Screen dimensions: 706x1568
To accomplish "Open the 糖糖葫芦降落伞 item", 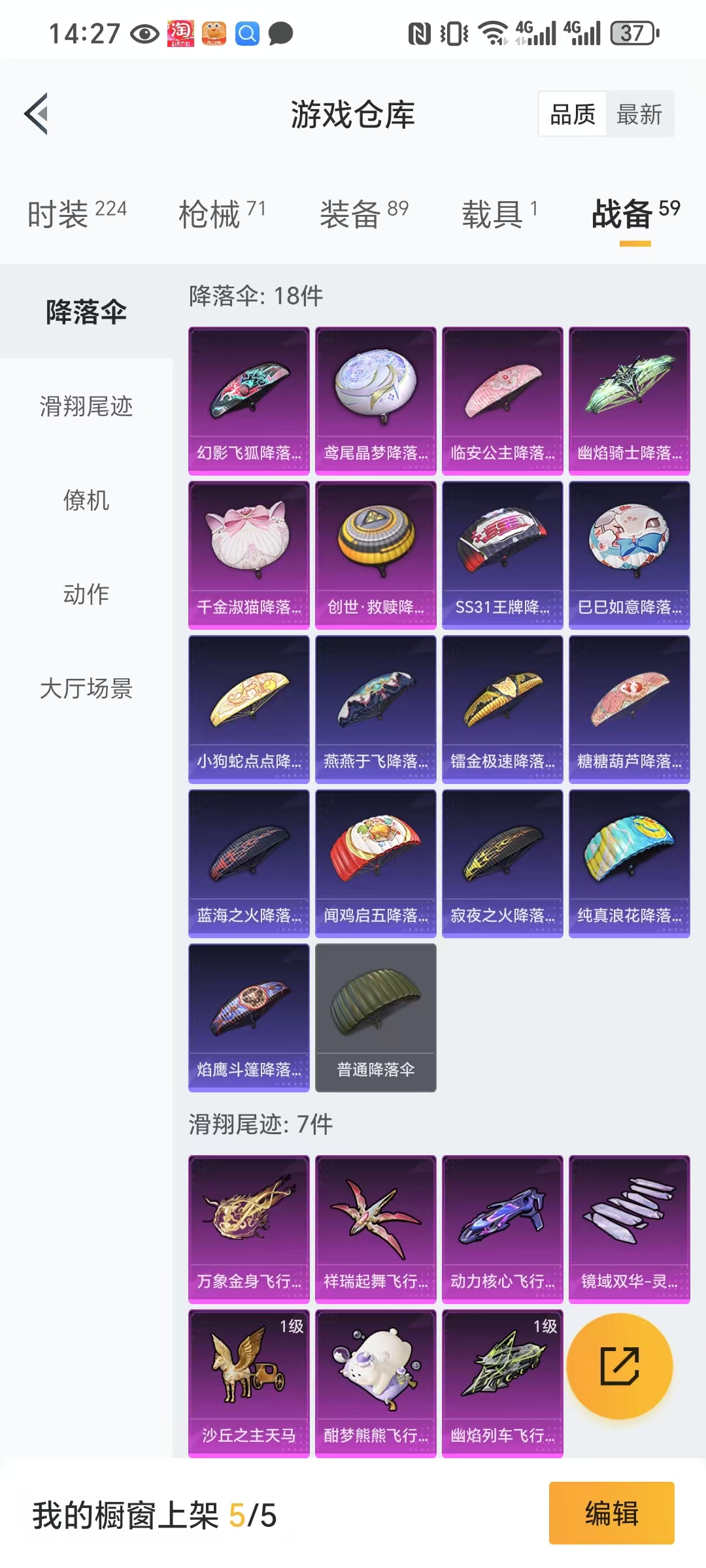I will click(x=629, y=709).
